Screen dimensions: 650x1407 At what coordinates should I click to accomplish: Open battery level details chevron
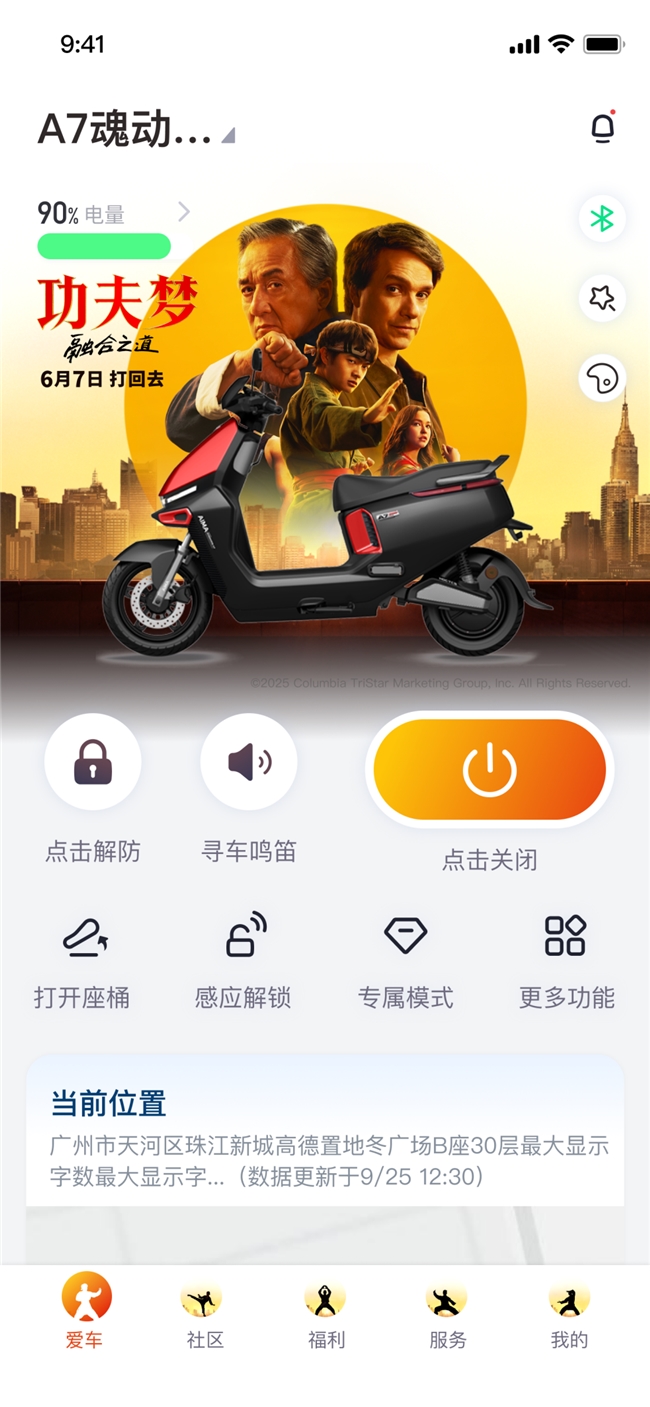183,211
